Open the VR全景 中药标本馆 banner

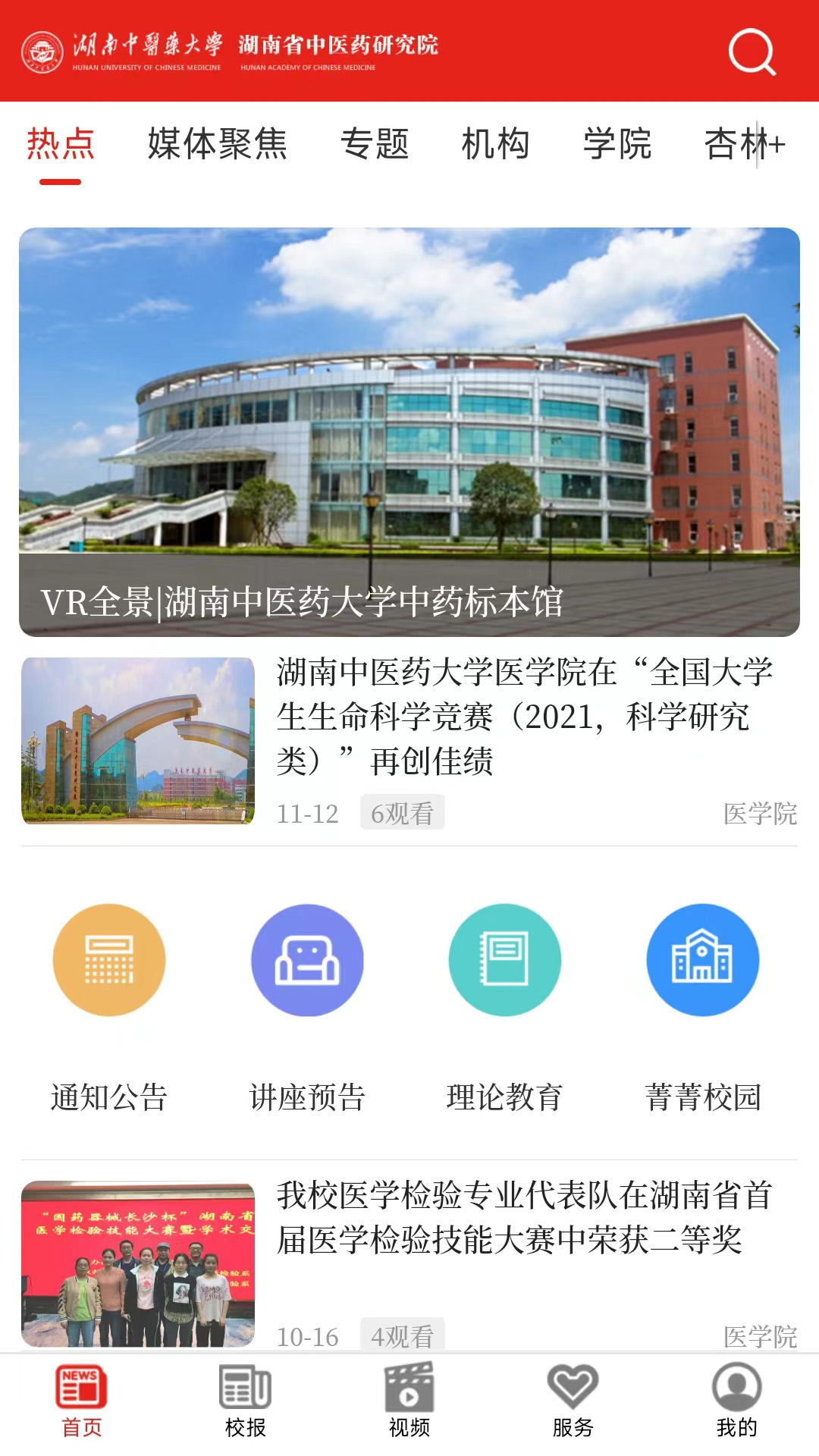(x=409, y=432)
